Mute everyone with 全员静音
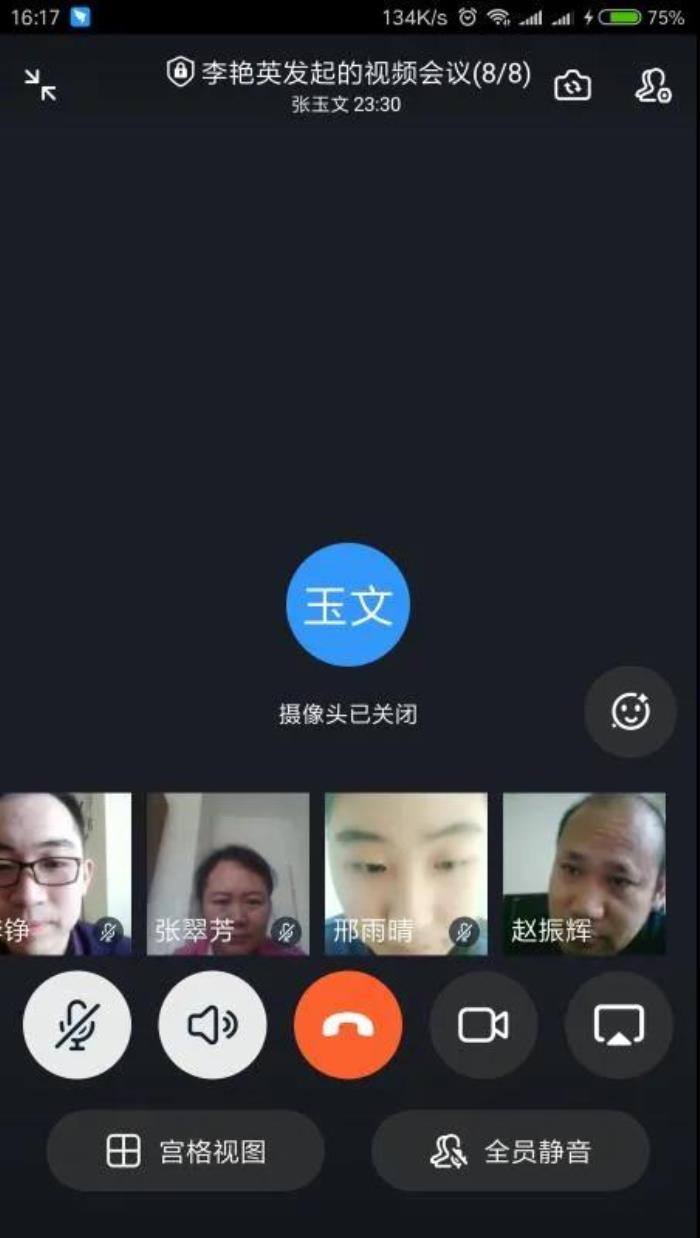Screen dimensions: 700x1238 511,1152
